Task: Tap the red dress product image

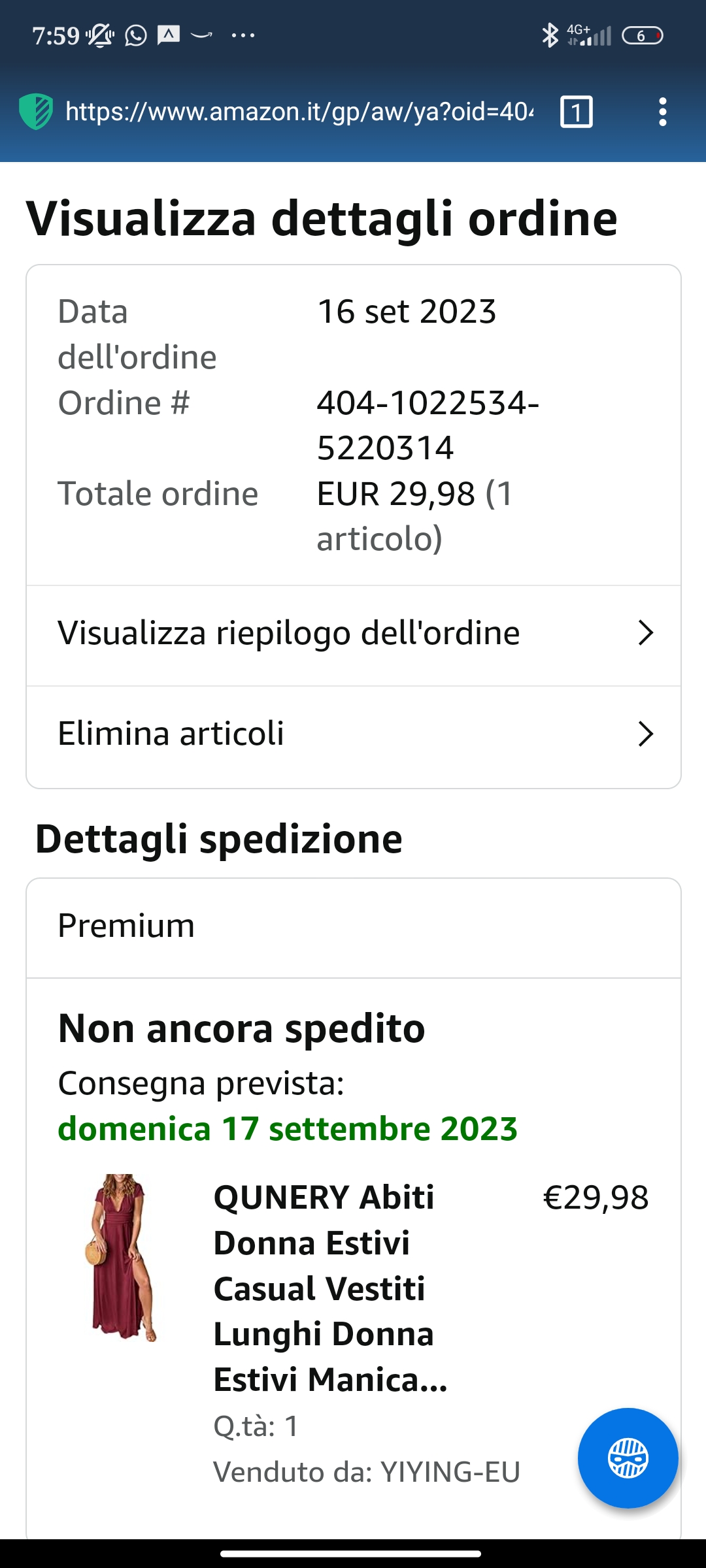Action: pyautogui.click(x=121, y=1258)
